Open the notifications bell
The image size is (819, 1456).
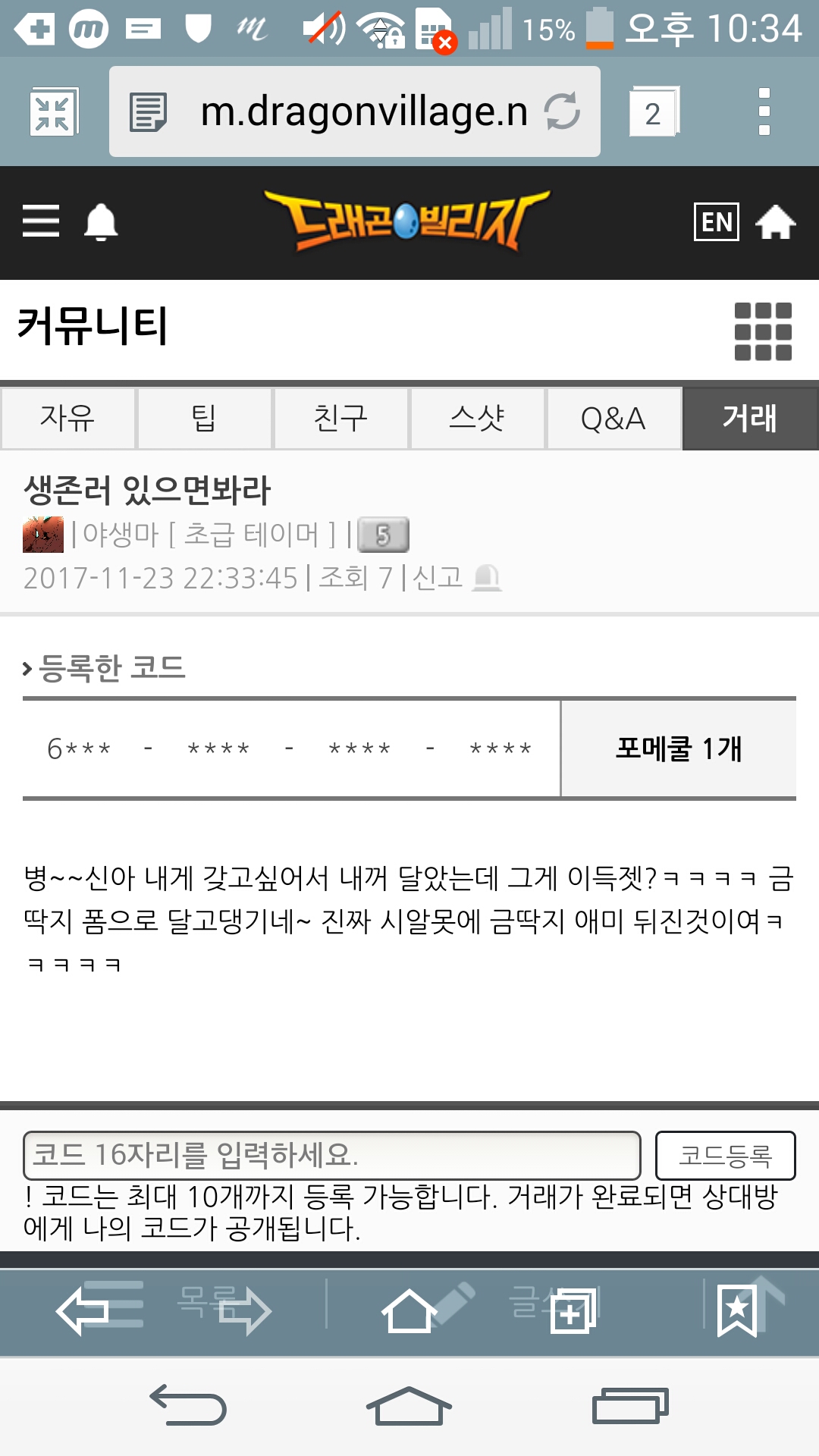[x=101, y=222]
